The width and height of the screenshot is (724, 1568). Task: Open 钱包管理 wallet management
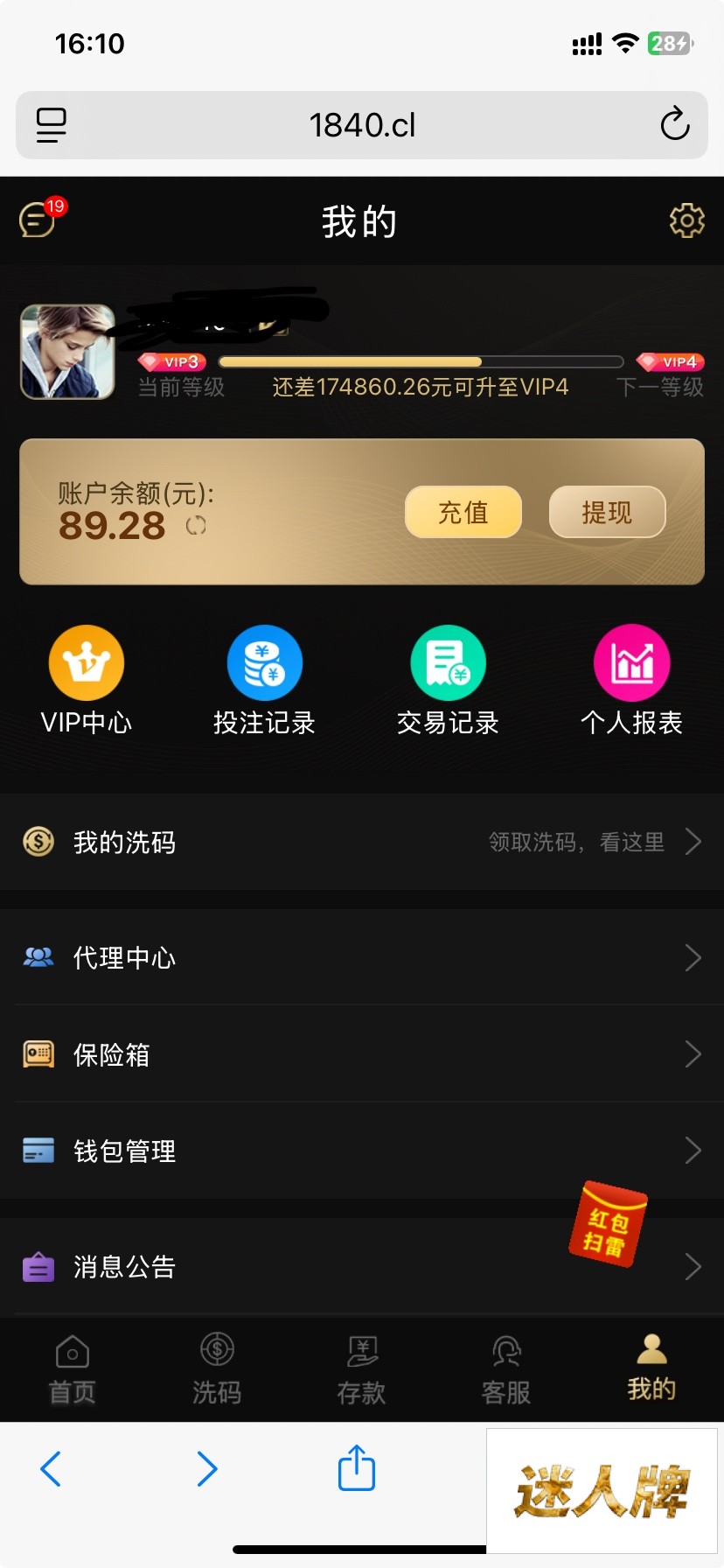(362, 1151)
